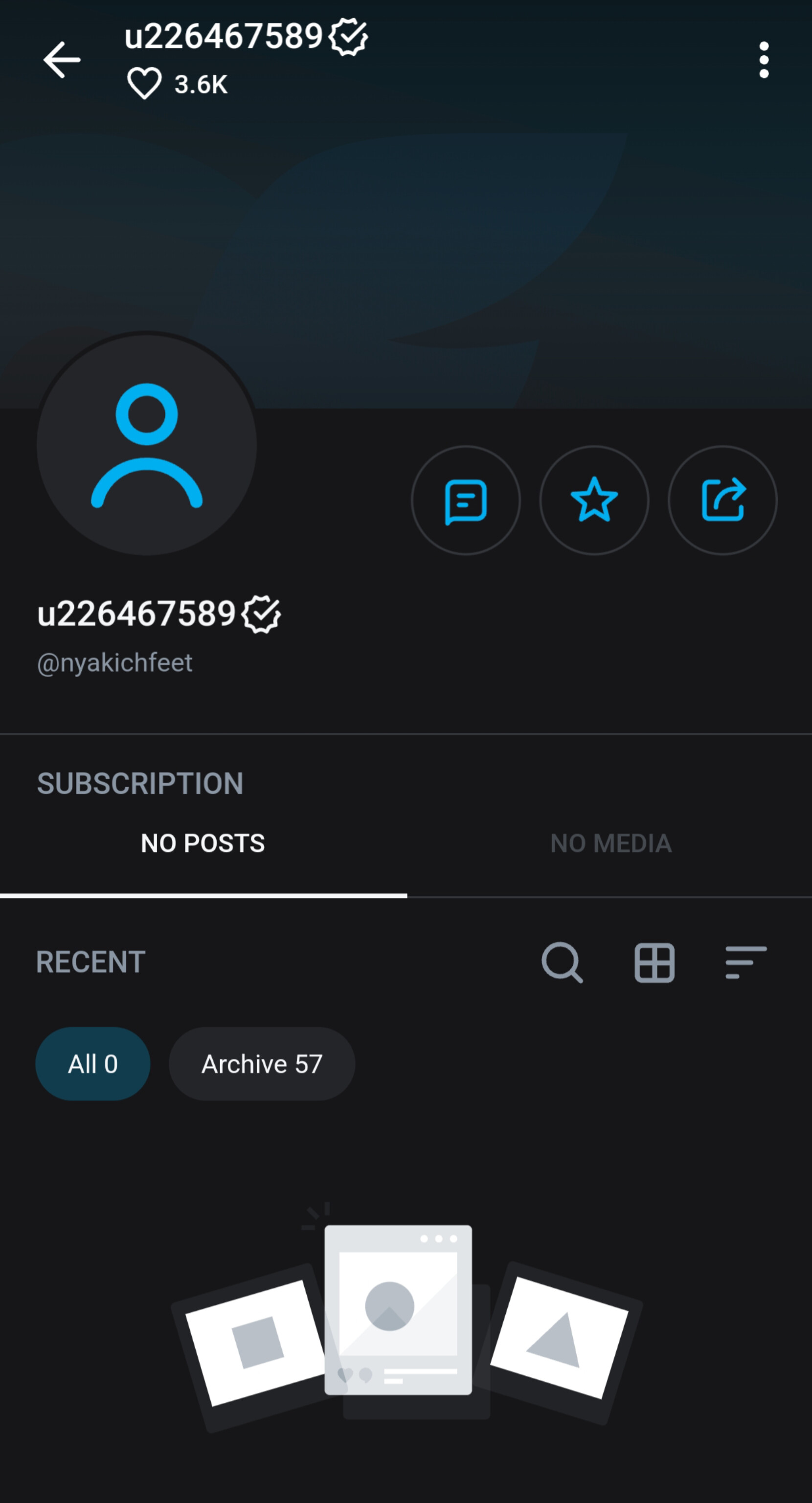Viewport: 812px width, 1503px height.
Task: Switch to the No Media tab
Action: [x=610, y=843]
